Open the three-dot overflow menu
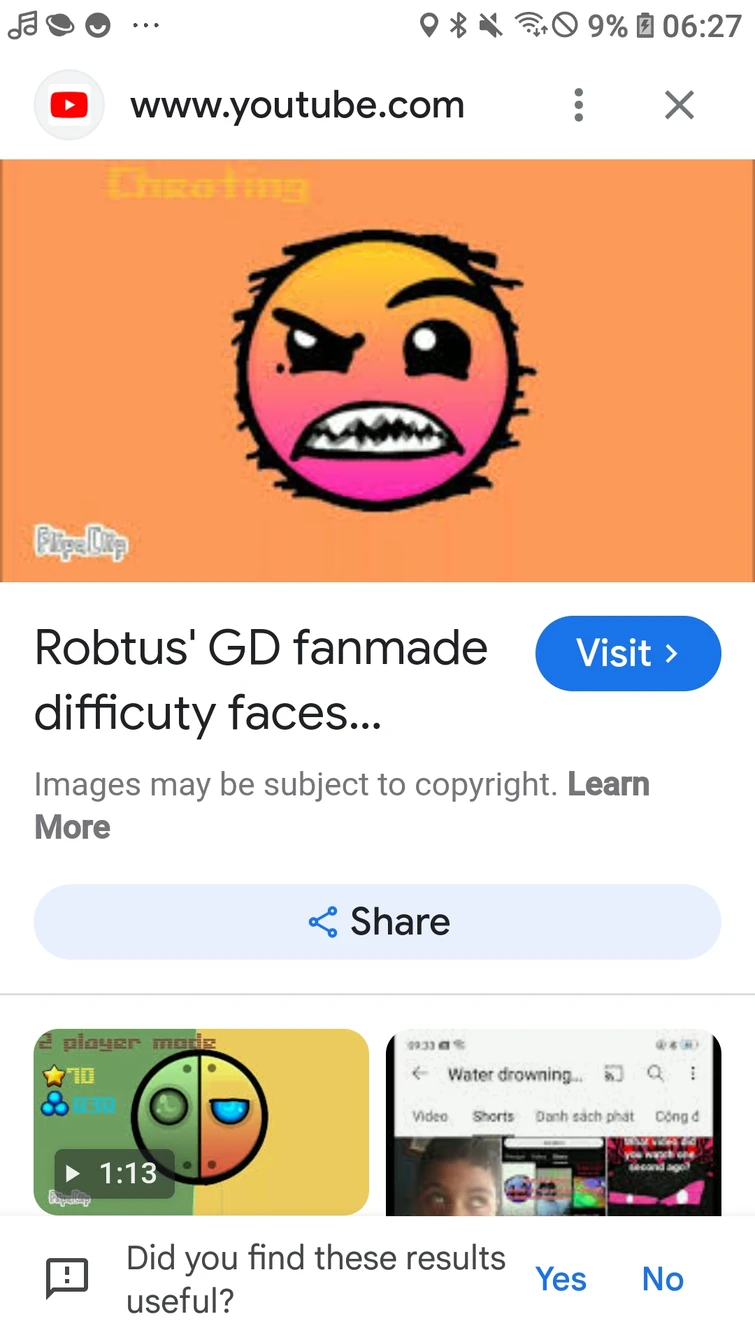Screen dimensions: 755x1342 click(x=578, y=105)
